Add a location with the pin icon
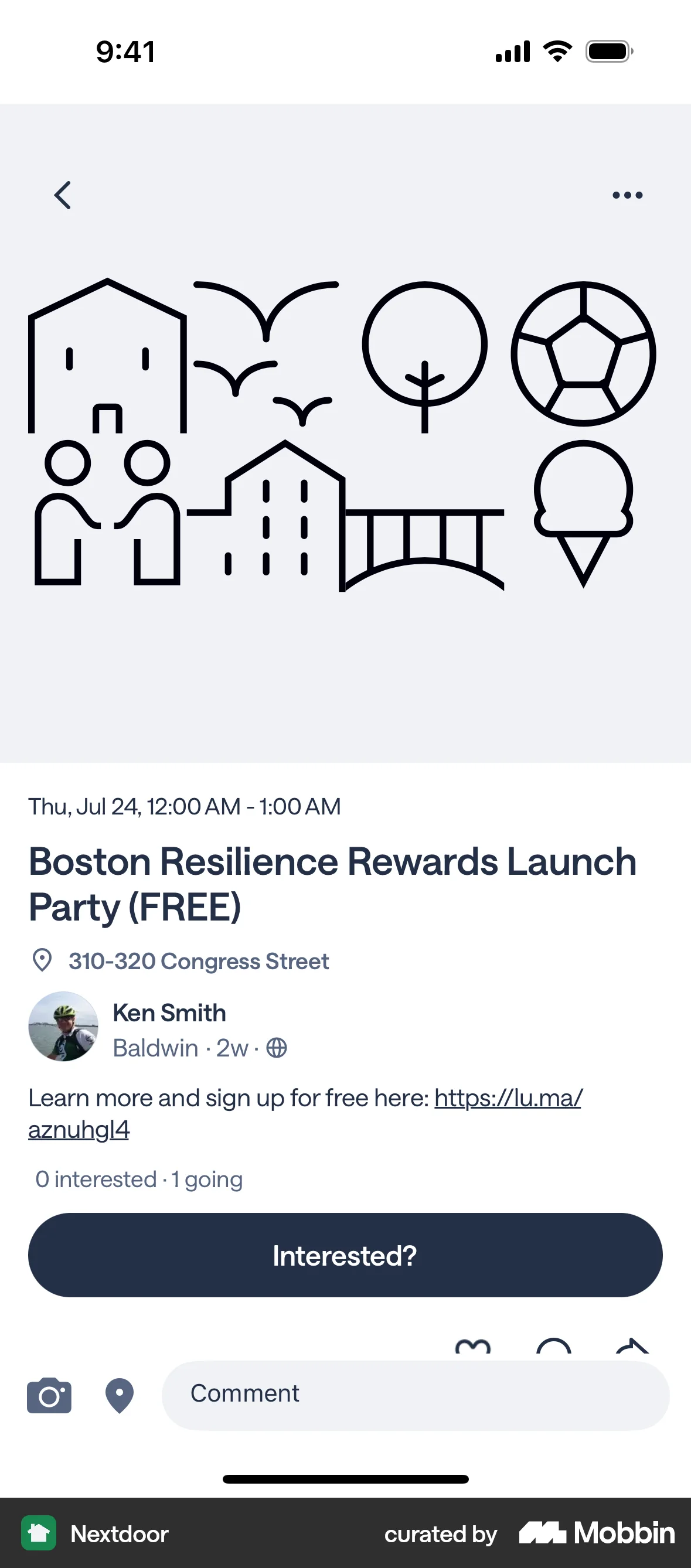Viewport: 691px width, 1568px height. (120, 1395)
